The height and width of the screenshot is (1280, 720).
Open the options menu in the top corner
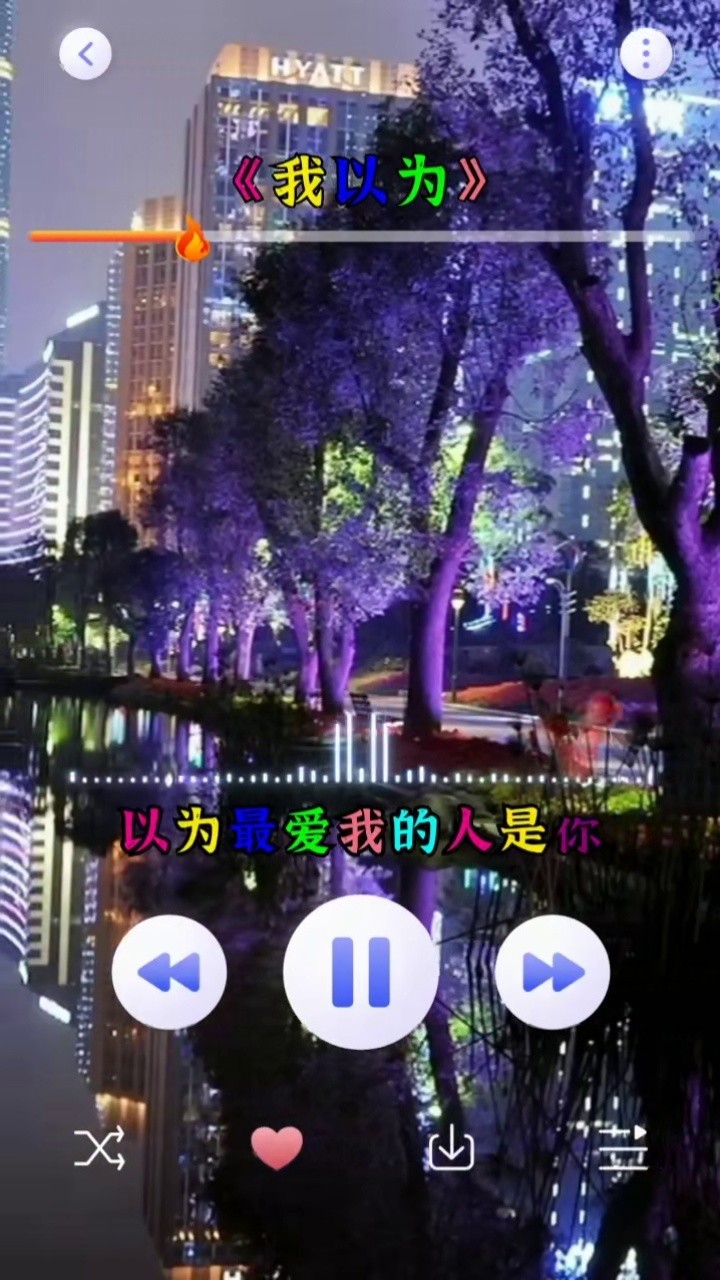(645, 54)
